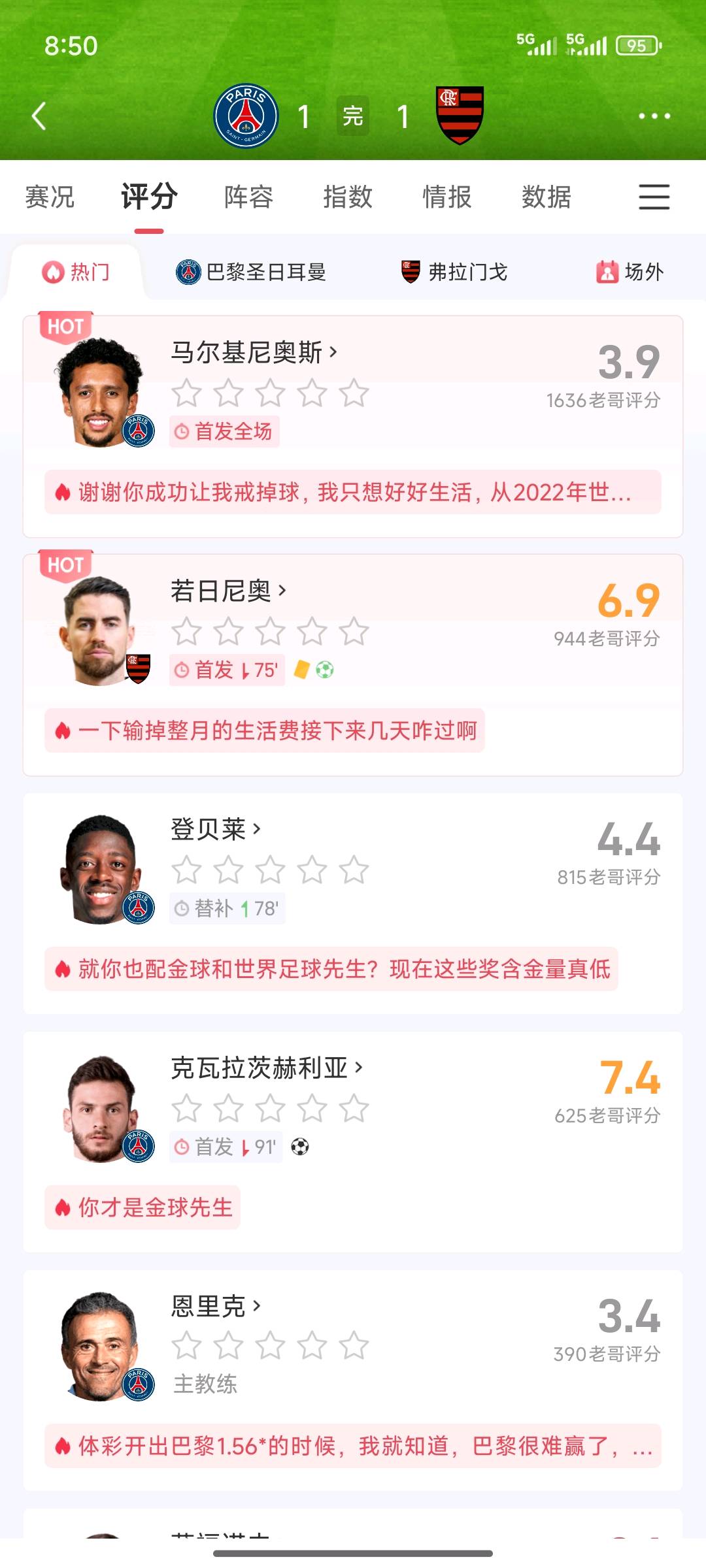Tap the third star under 若日尼奥
This screenshot has height=1568, width=706.
(x=271, y=630)
